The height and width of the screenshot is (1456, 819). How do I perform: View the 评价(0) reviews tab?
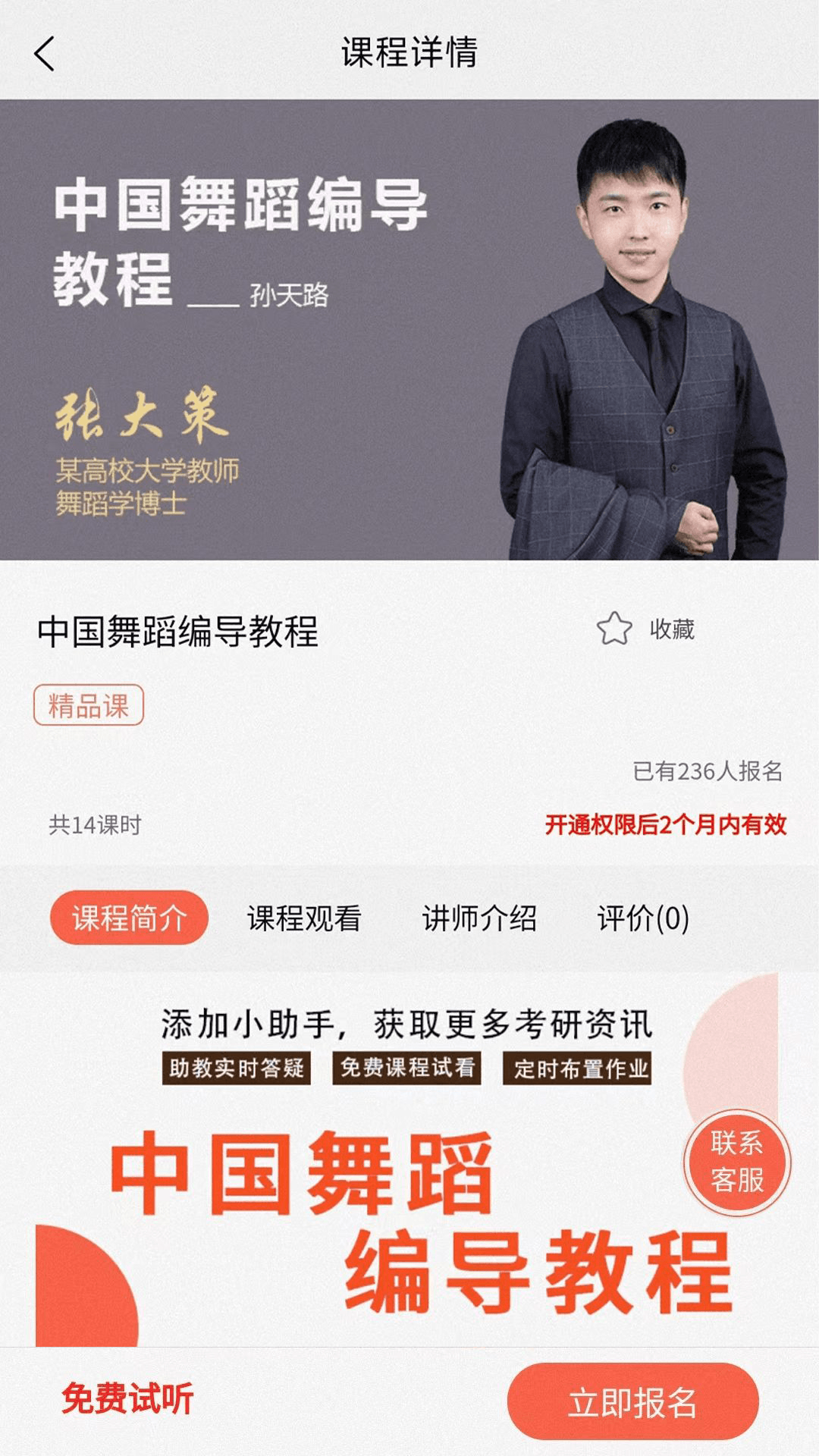(x=643, y=918)
